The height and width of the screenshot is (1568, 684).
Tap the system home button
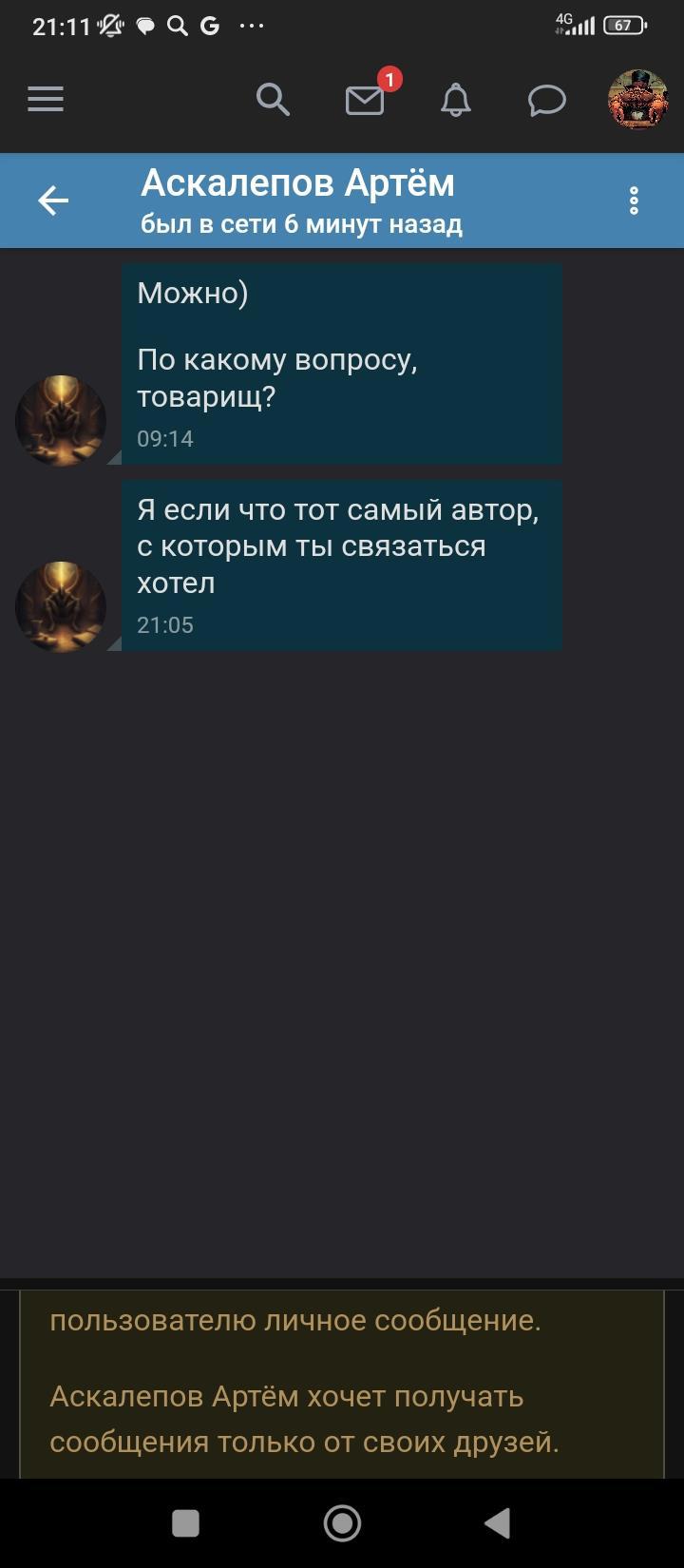click(x=342, y=1523)
